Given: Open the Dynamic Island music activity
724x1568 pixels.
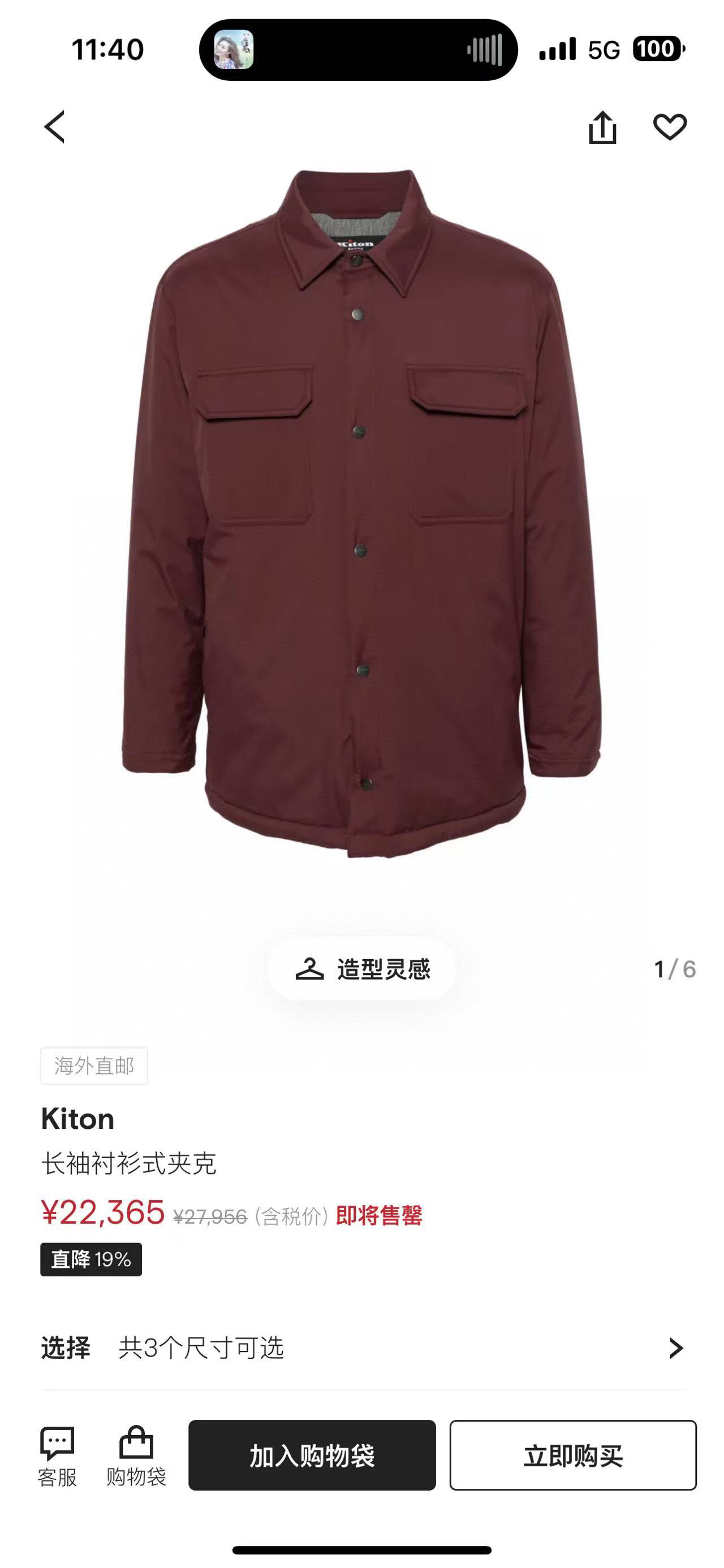Looking at the screenshot, I should click(358, 49).
